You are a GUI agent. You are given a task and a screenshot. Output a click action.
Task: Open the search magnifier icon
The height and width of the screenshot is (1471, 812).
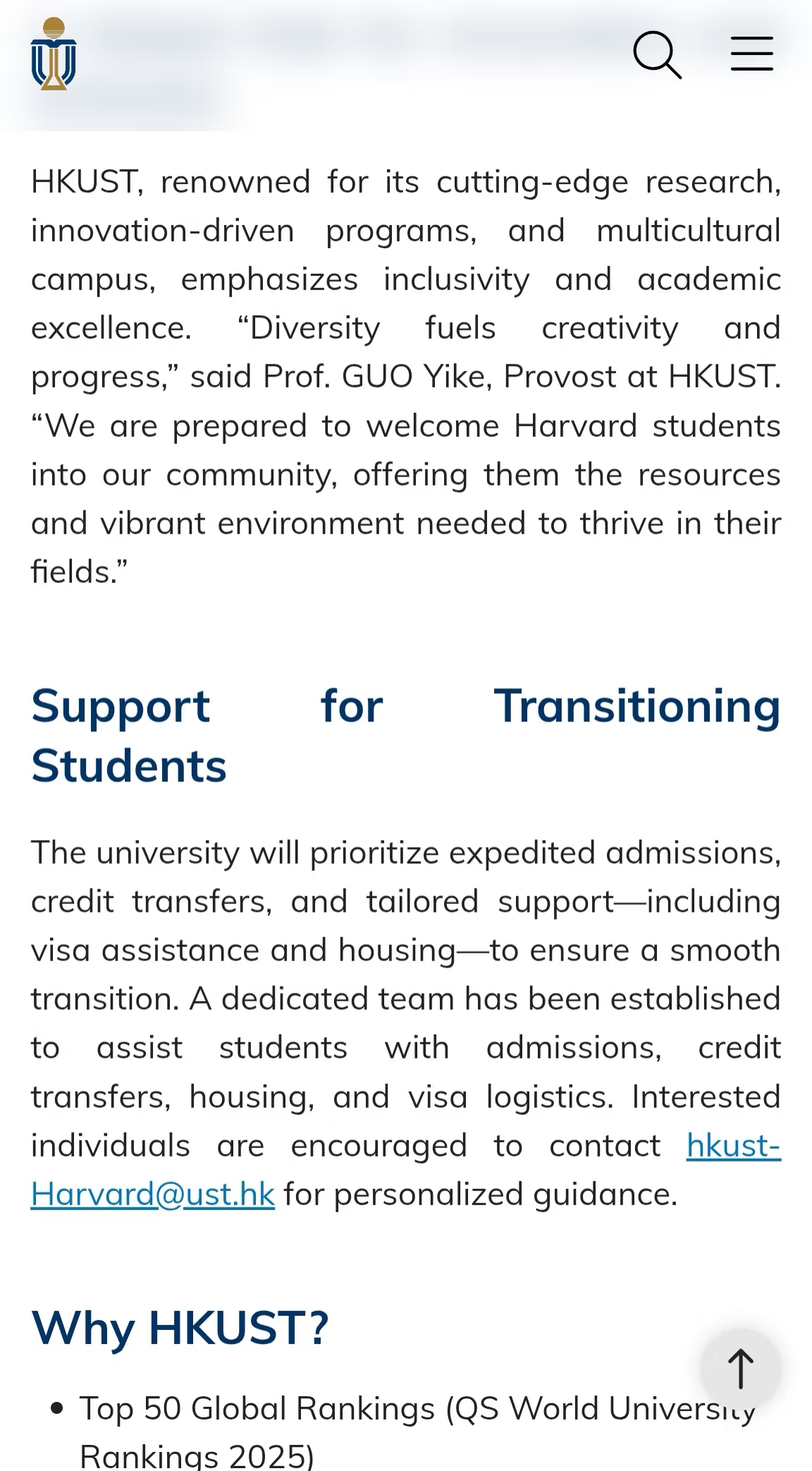[x=657, y=54]
